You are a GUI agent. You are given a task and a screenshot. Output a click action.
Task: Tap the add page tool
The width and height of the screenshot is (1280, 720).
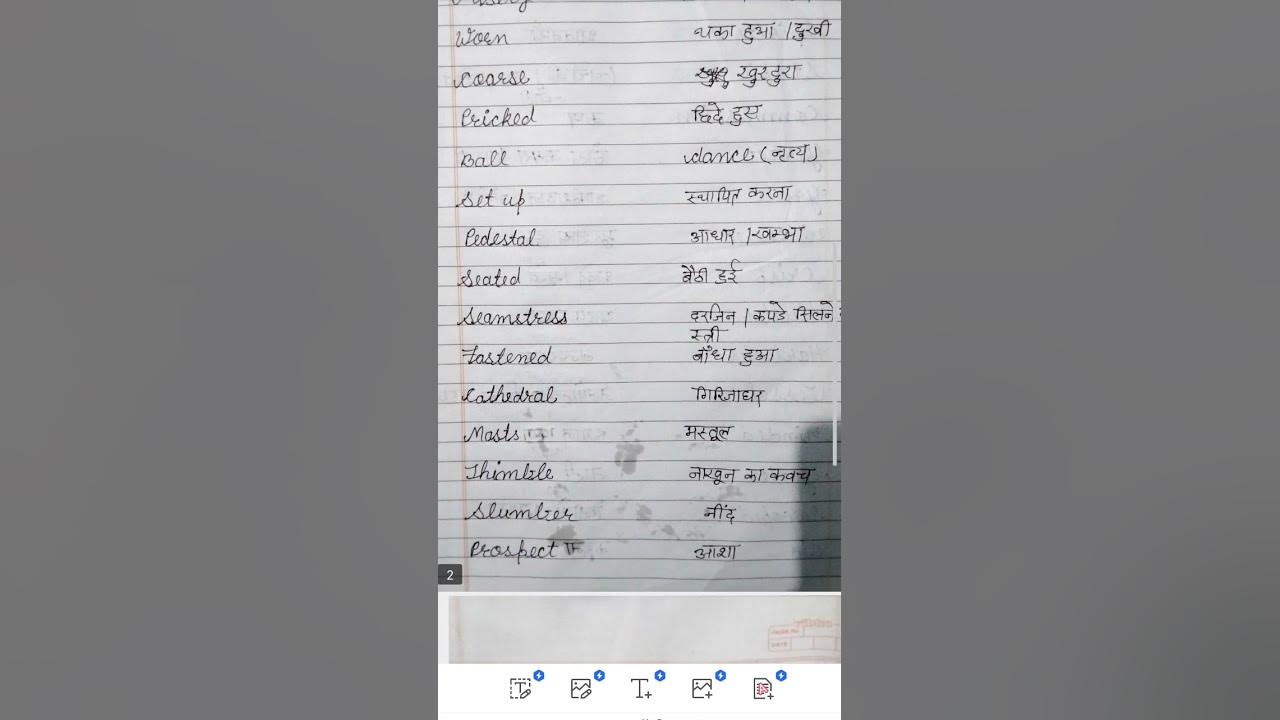(x=763, y=688)
